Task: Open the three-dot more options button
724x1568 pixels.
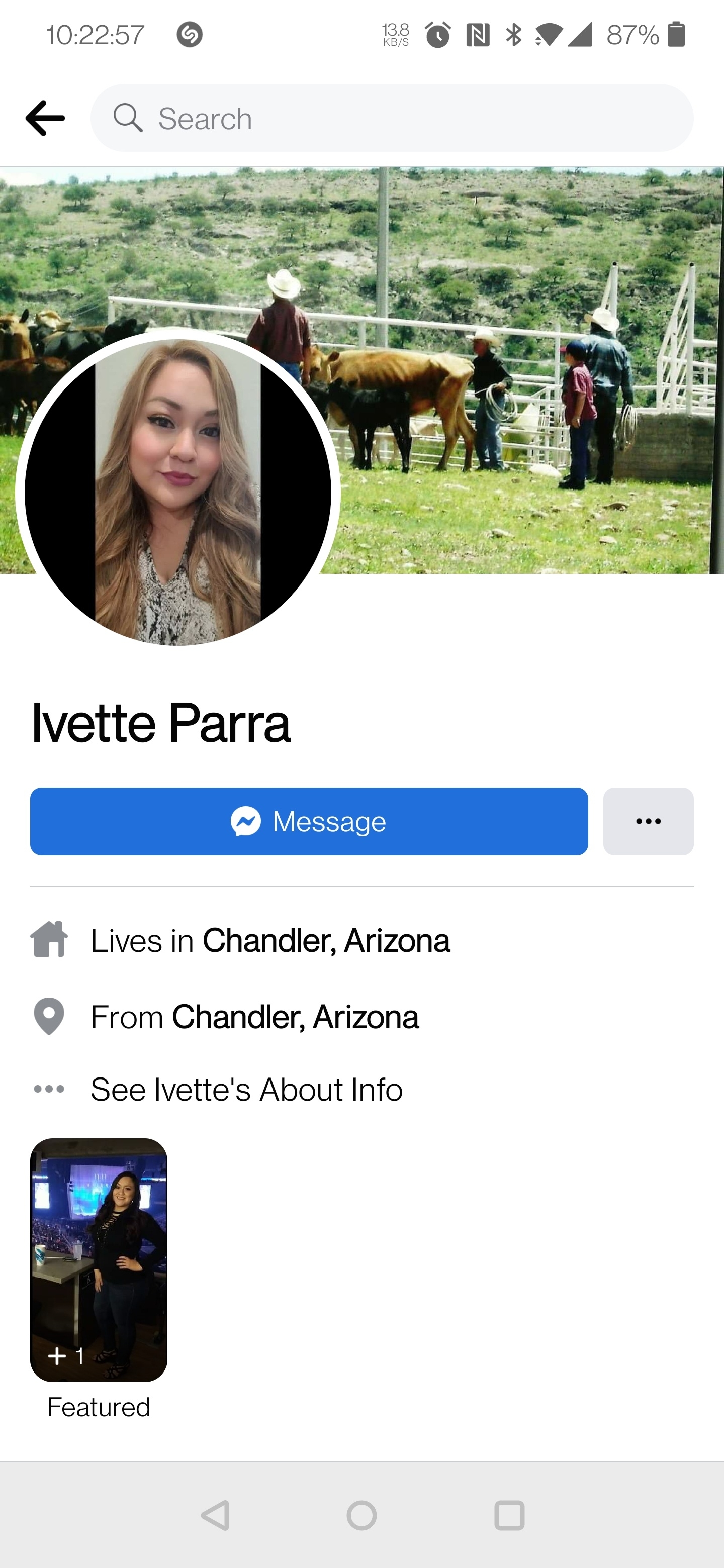Action: pos(648,821)
